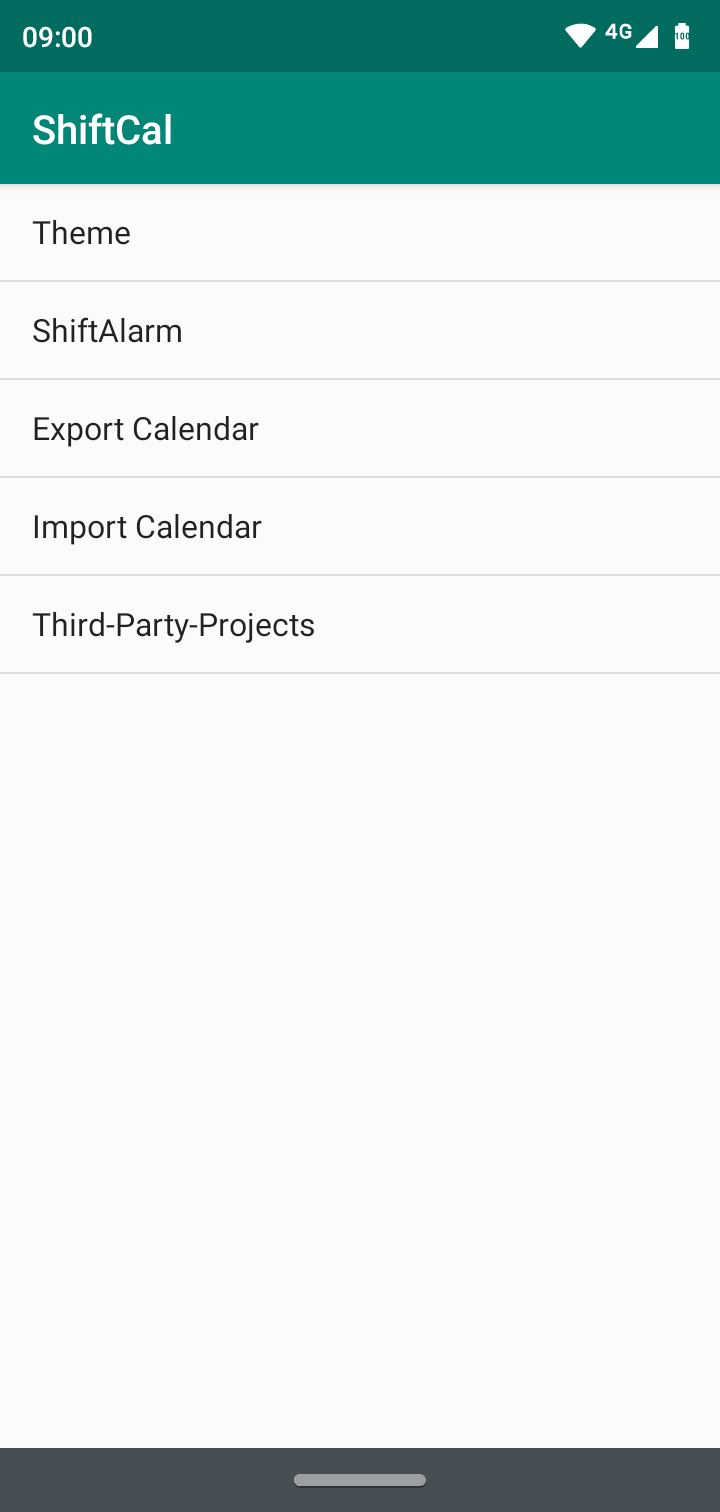Open Import Calendar
Screen dimensions: 720x1512
pyautogui.click(x=146, y=526)
